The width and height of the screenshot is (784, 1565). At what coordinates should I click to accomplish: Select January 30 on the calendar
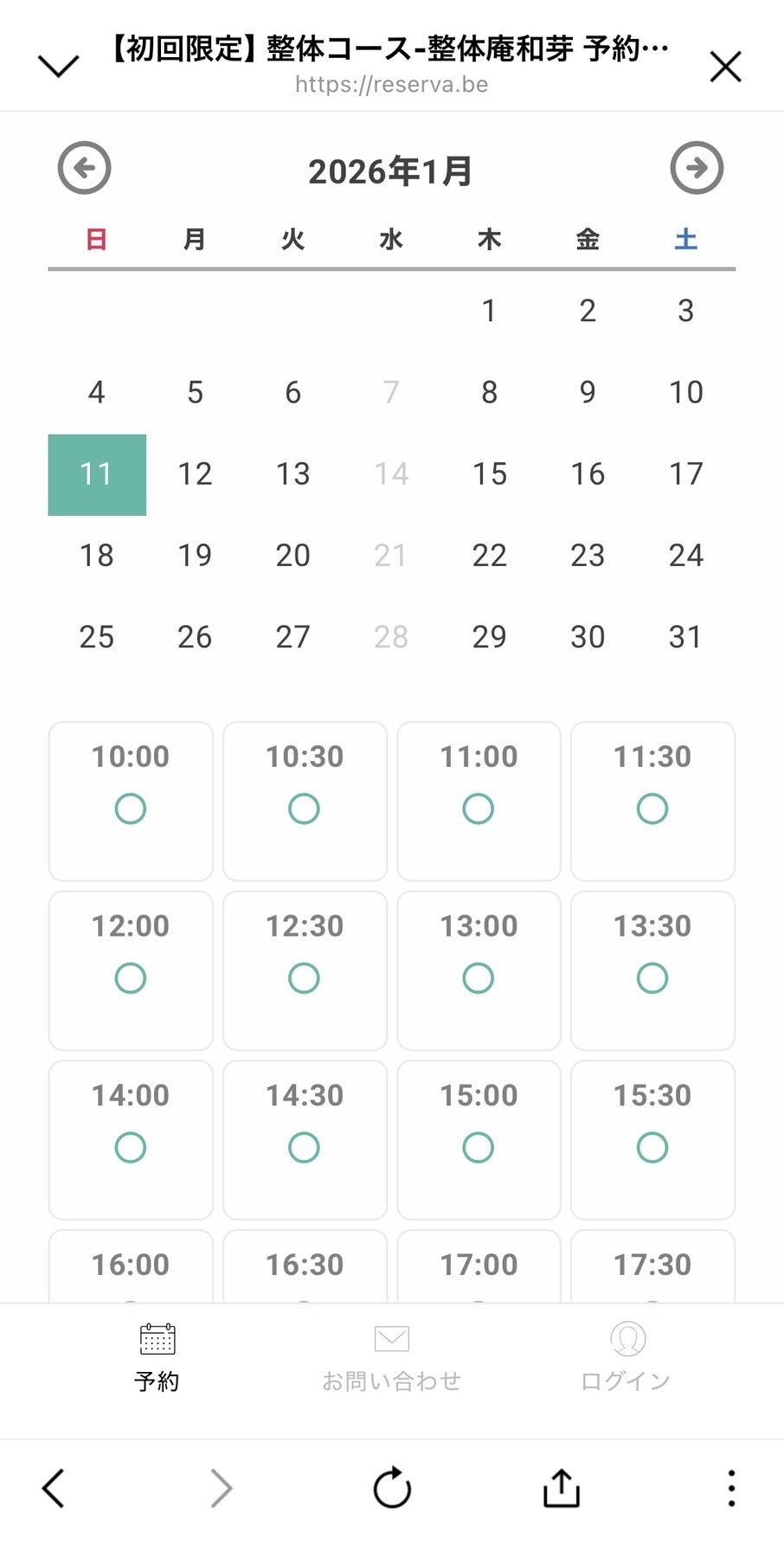coord(588,637)
